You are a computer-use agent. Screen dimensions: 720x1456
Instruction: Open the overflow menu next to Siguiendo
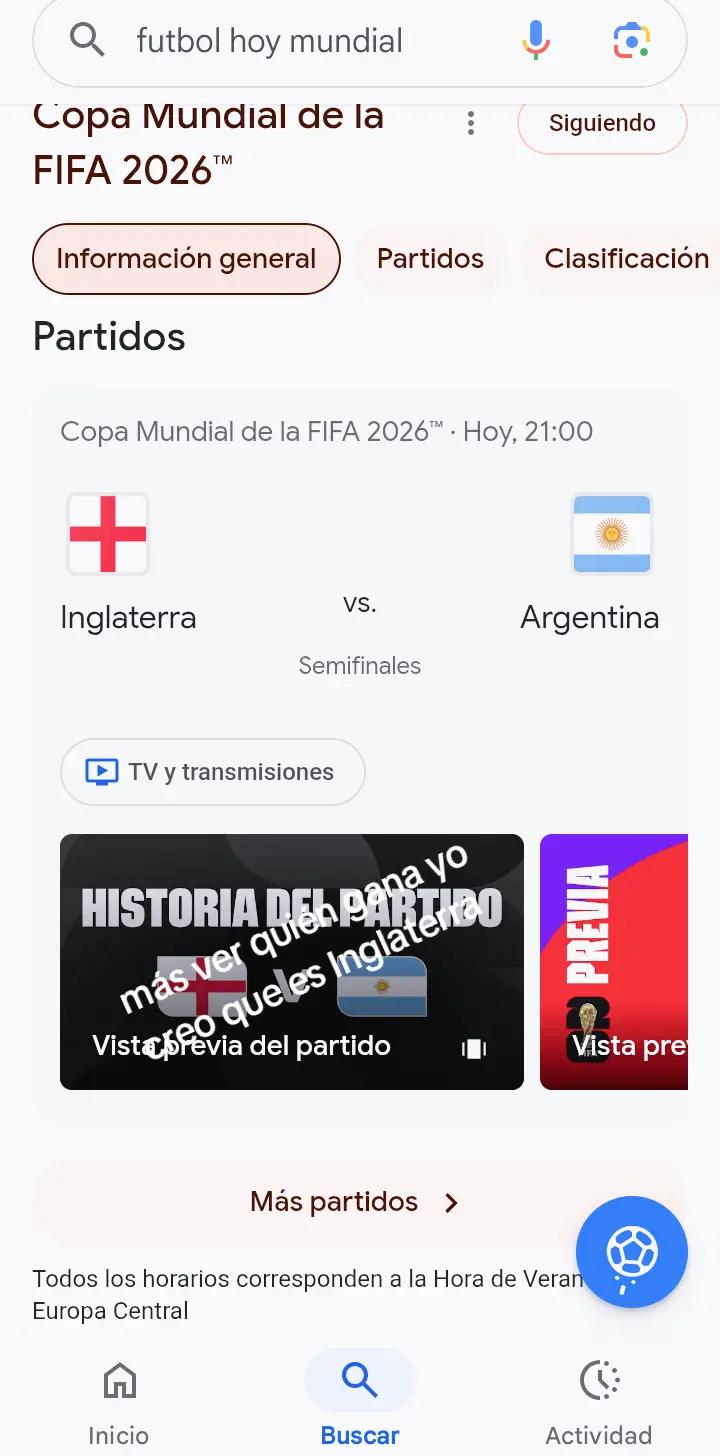[470, 123]
